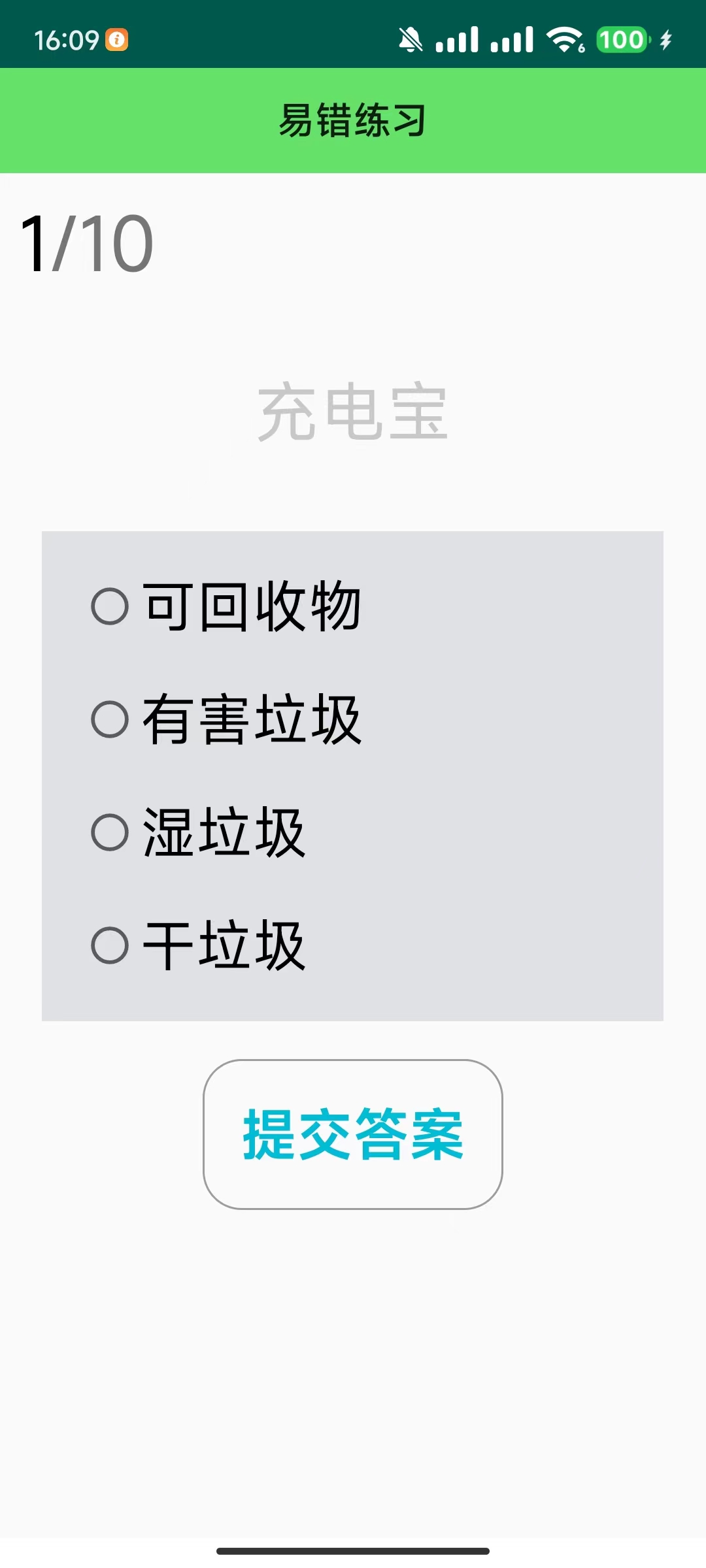This screenshot has width=706, height=1568.
Task: Tap the 充电宝 question prompt
Action: click(x=353, y=412)
